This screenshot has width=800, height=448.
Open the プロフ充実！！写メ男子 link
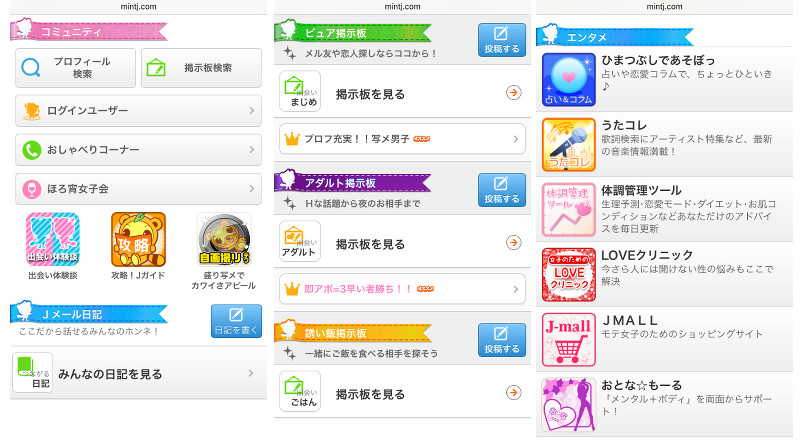click(402, 138)
